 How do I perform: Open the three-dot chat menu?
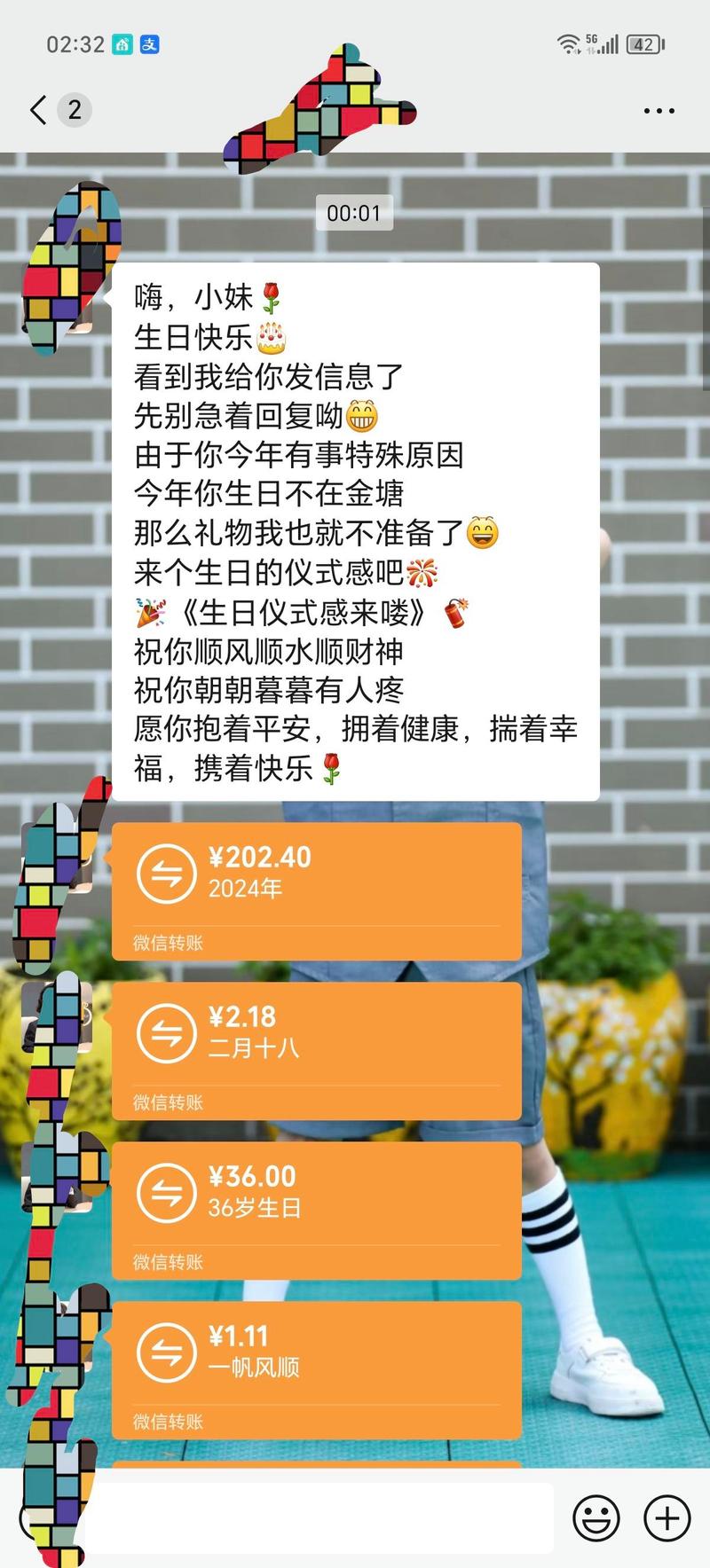click(x=659, y=111)
